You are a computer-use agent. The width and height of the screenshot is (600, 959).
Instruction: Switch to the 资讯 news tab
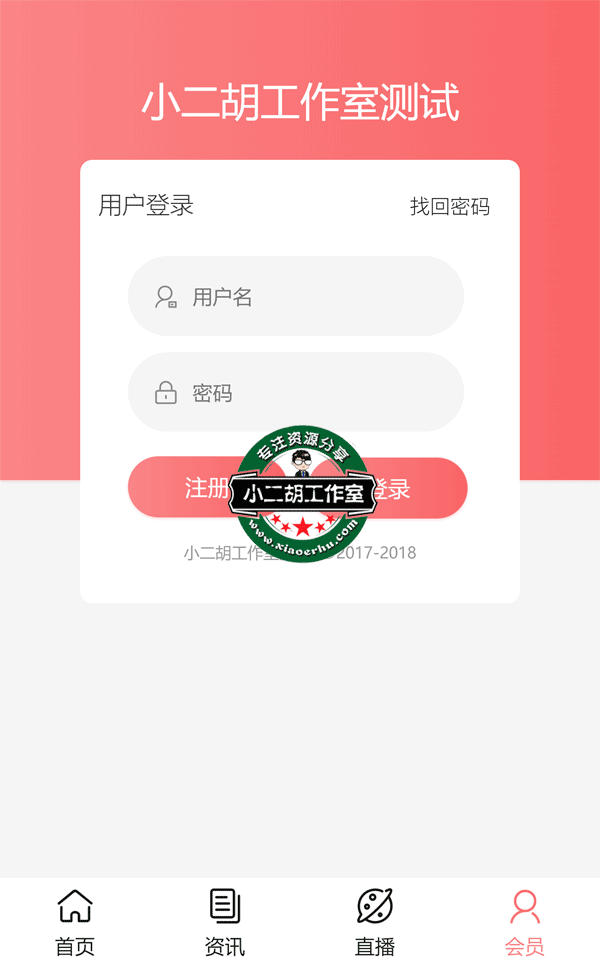tap(225, 921)
